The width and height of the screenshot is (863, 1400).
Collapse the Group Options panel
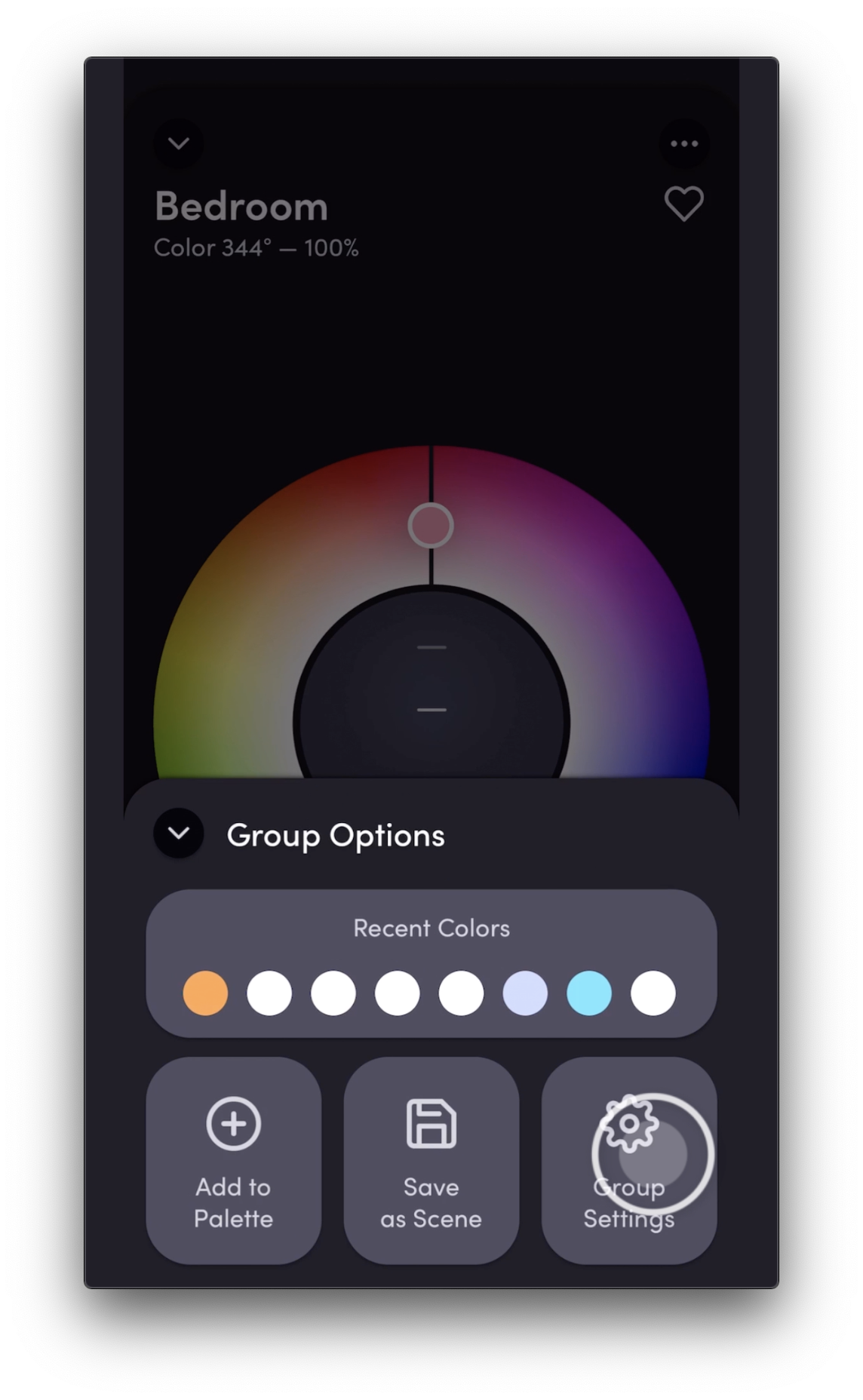click(x=179, y=834)
